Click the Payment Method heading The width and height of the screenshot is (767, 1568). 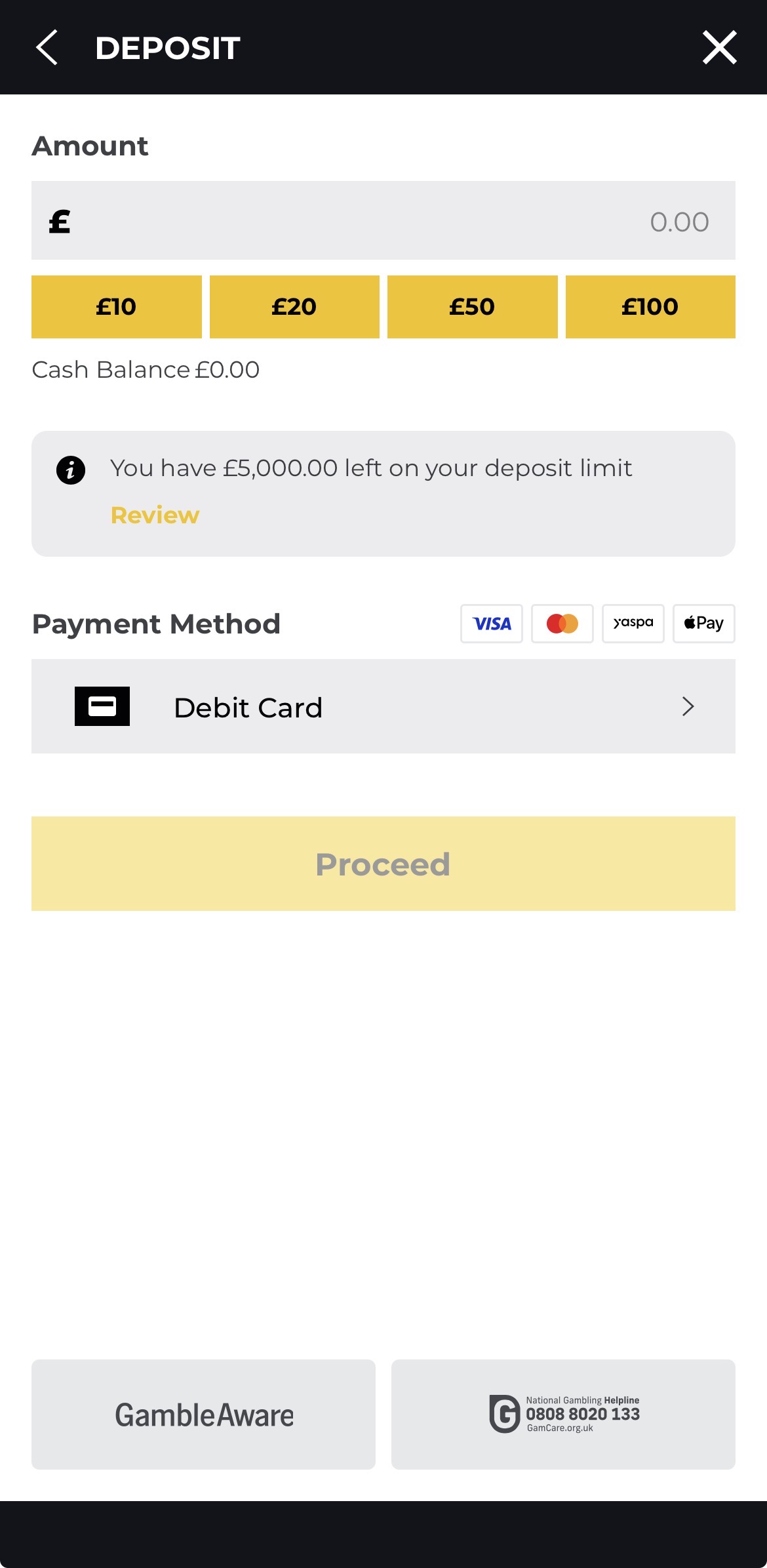(x=156, y=624)
